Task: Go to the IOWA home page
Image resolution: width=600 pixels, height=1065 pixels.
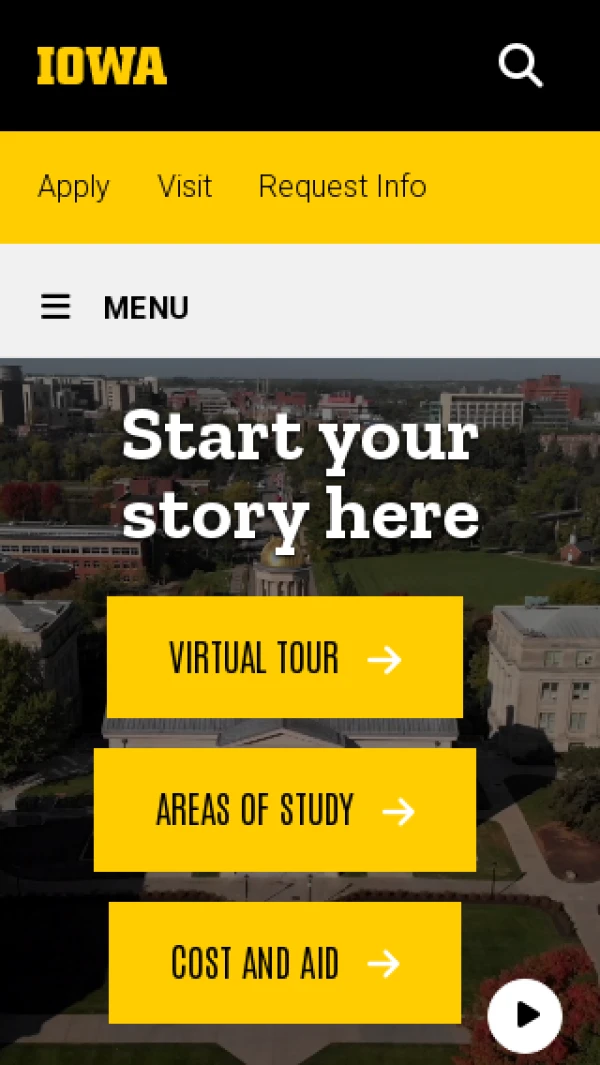Action: coord(102,66)
